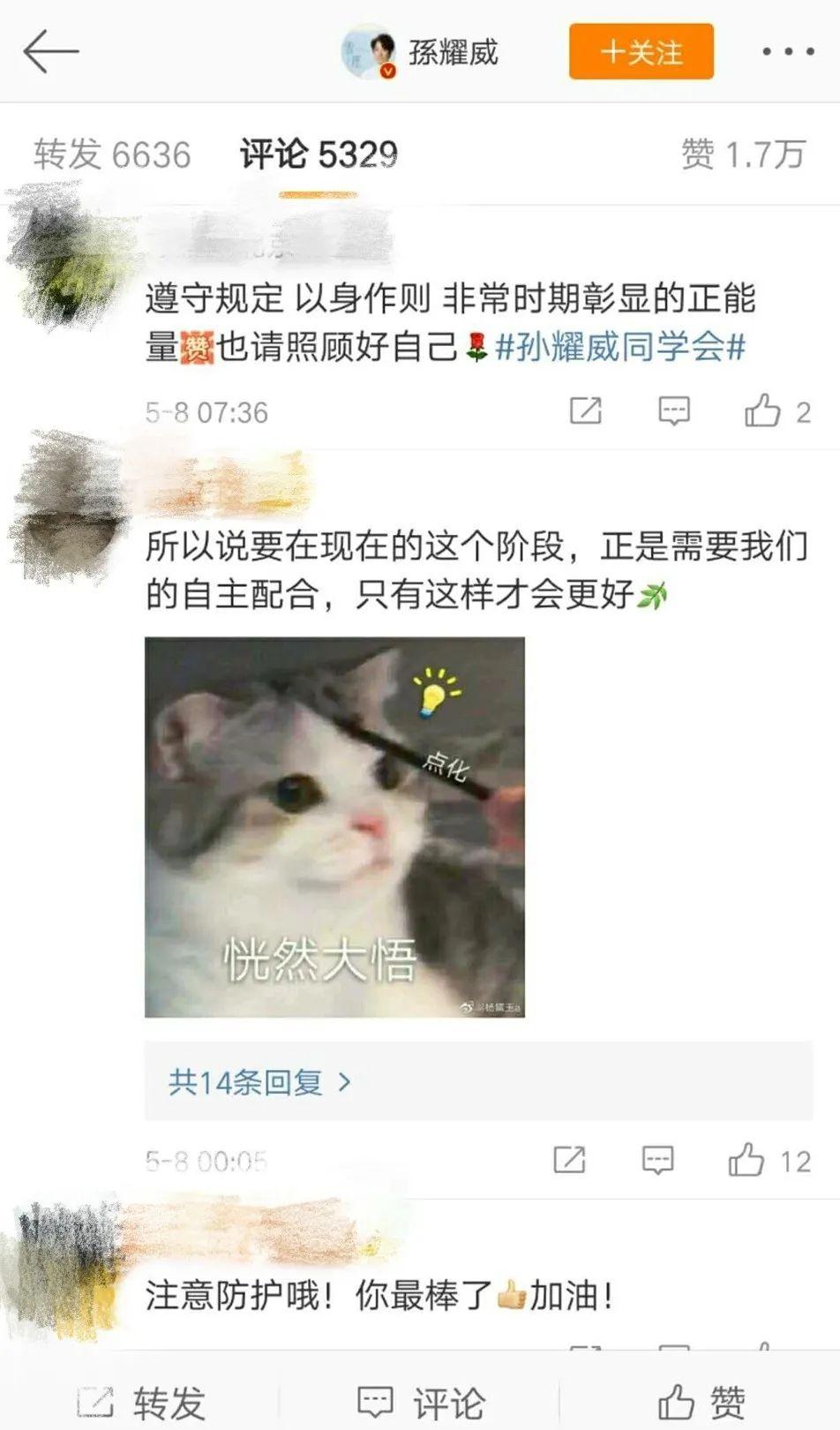Follow 孫耀威 with the 关注 button
Viewport: 840px width, 1430px height.
[x=641, y=52]
